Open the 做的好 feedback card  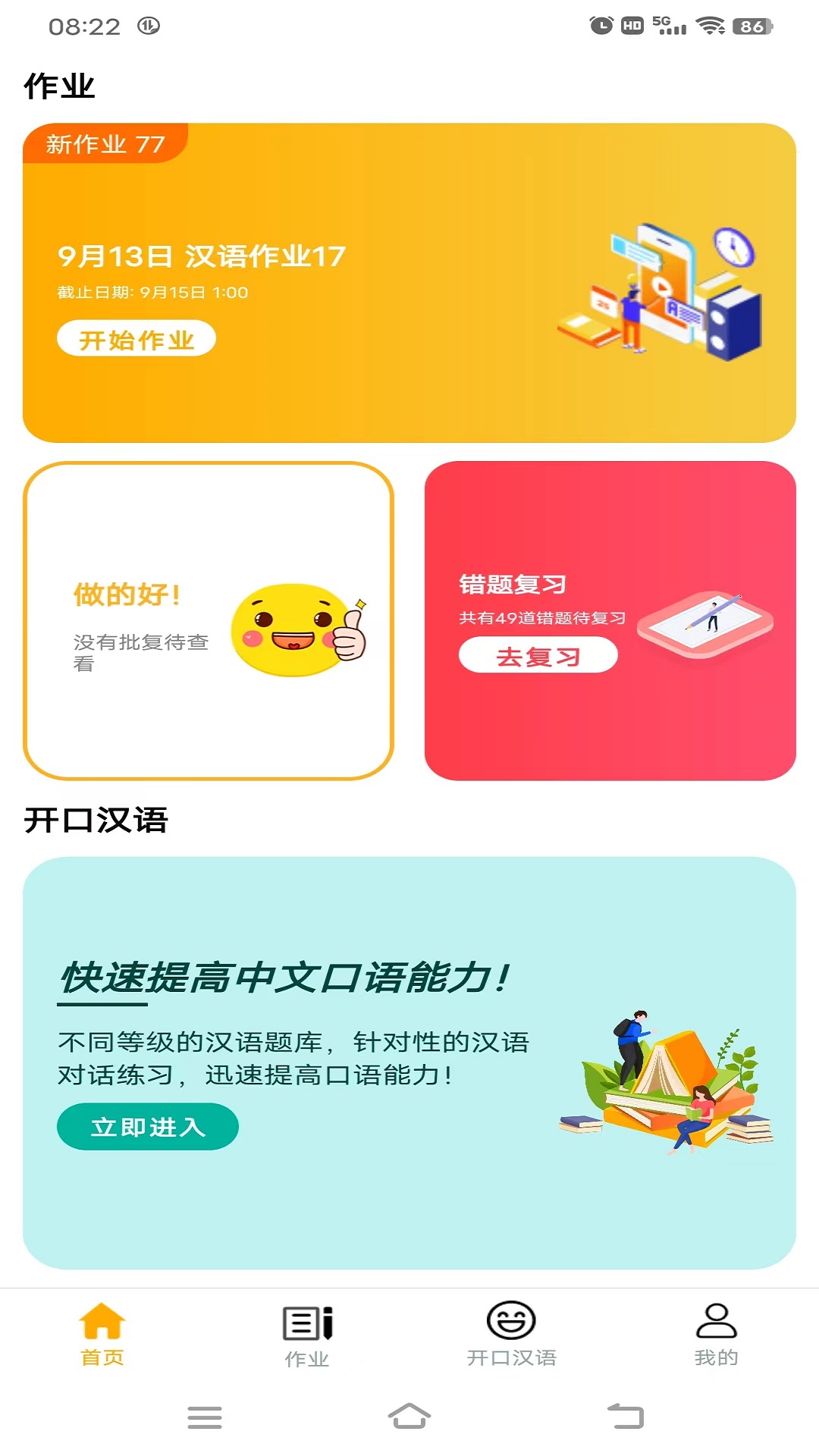tap(209, 620)
